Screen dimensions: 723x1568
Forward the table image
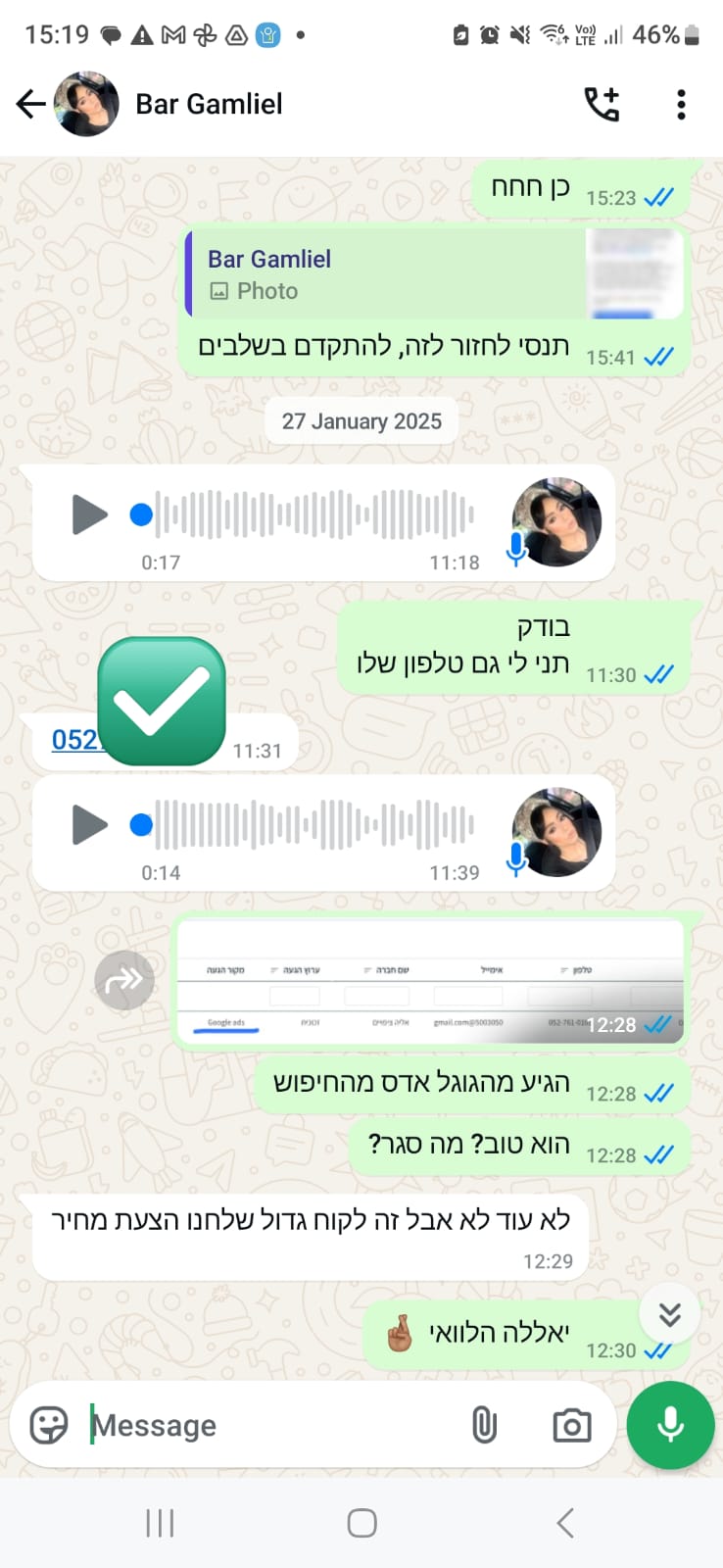[124, 980]
